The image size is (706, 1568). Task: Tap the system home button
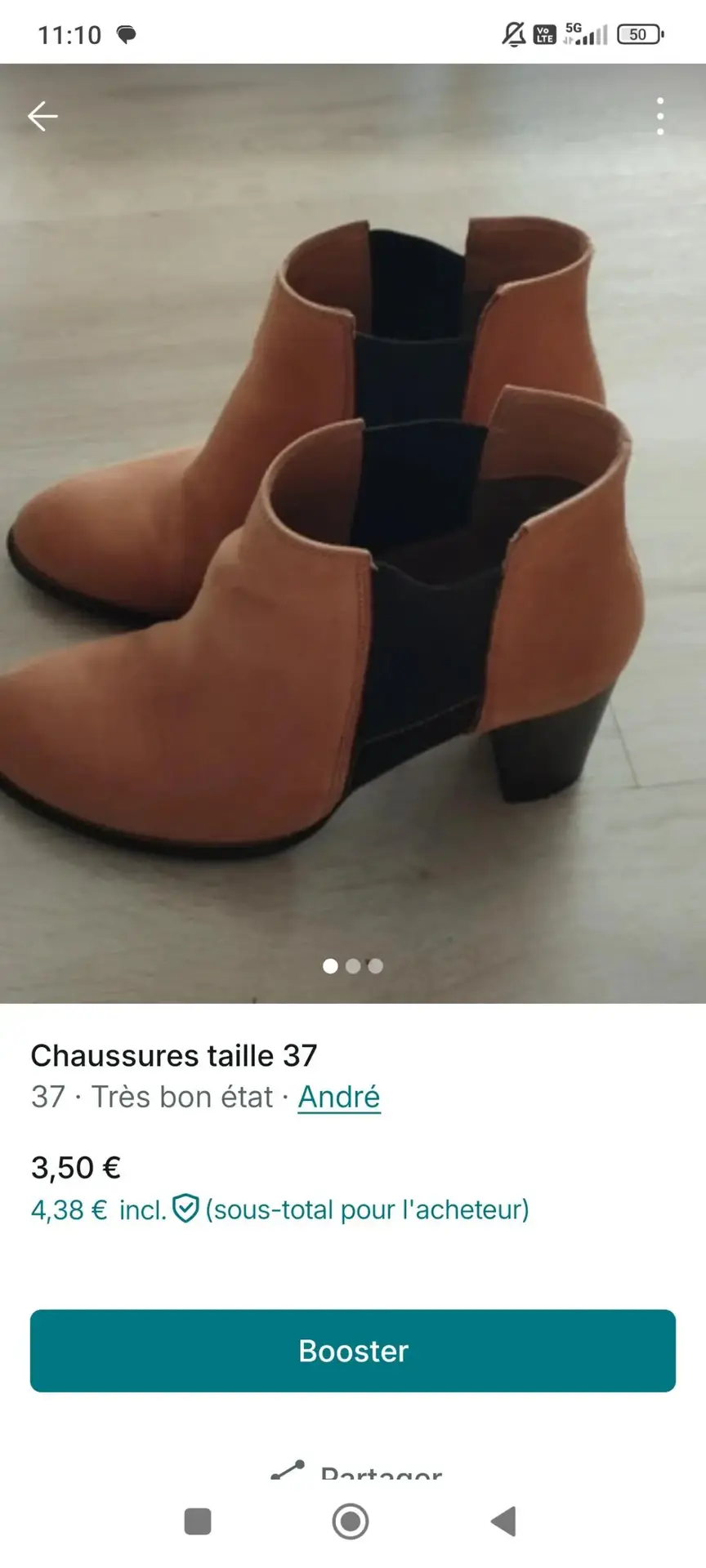[x=351, y=1521]
